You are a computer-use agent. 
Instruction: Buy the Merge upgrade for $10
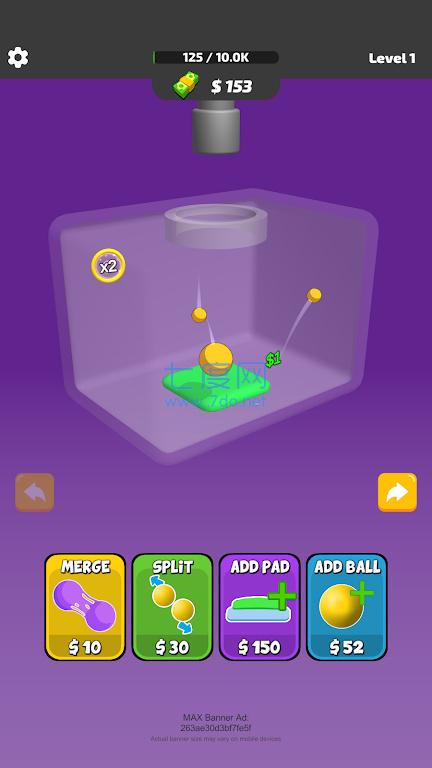(85, 607)
